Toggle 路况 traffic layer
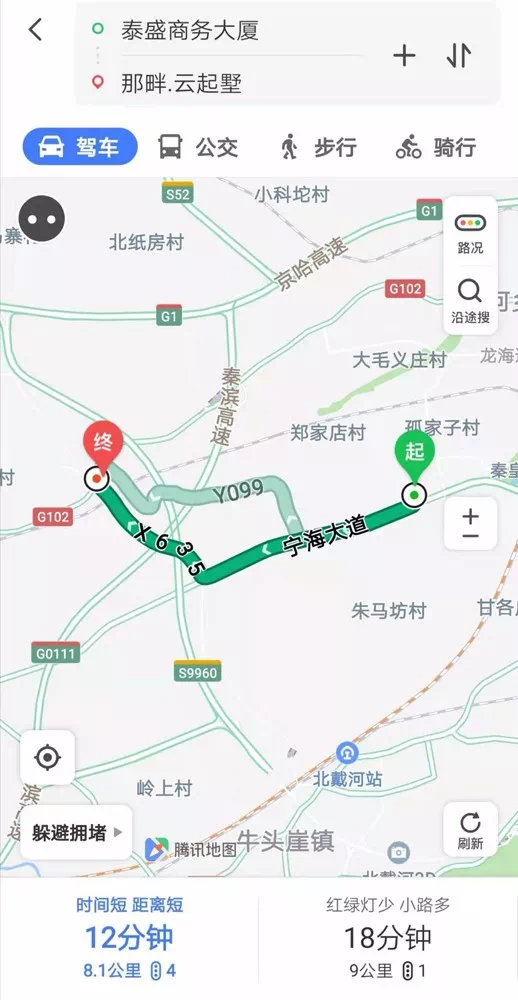The width and height of the screenshot is (518, 1000). coord(470,233)
